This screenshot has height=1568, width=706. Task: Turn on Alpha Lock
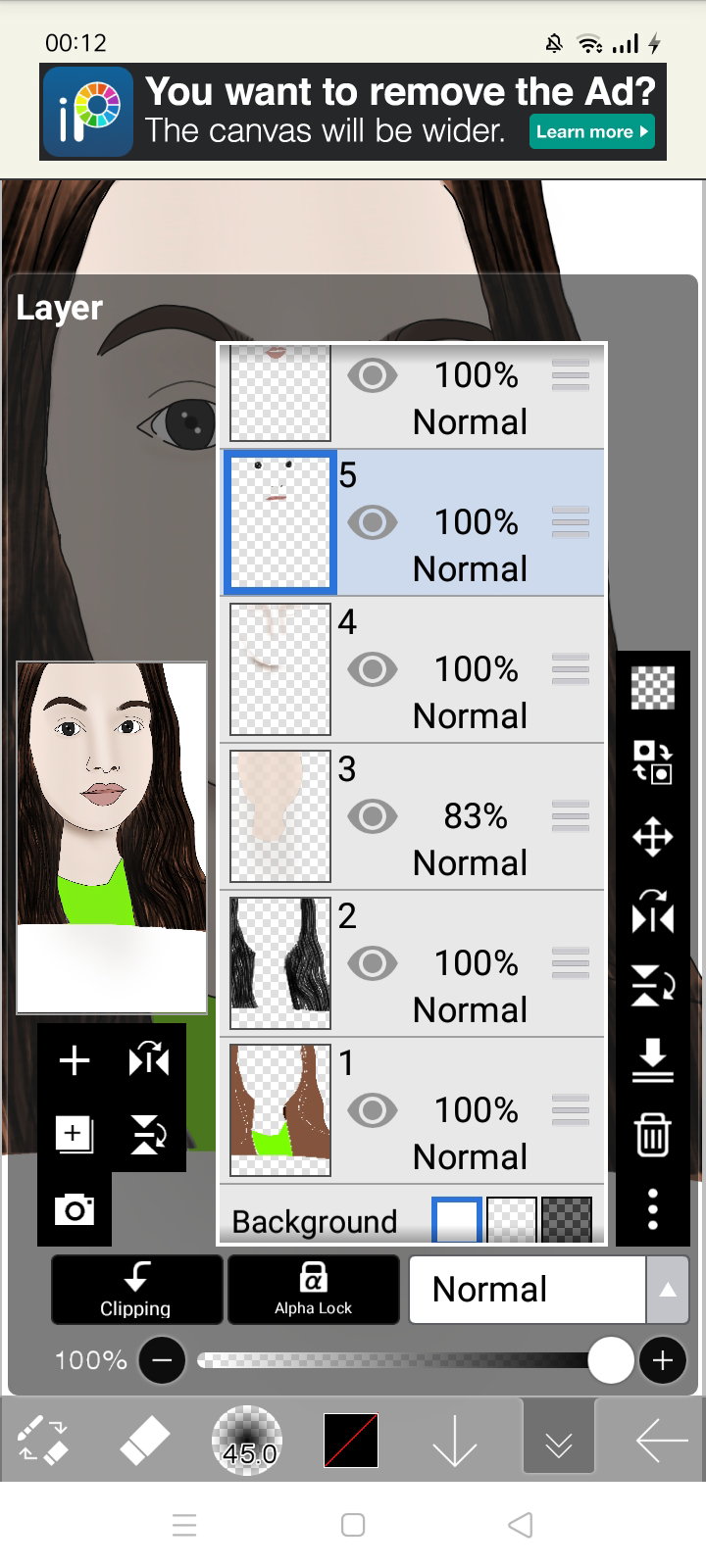pyautogui.click(x=313, y=1290)
